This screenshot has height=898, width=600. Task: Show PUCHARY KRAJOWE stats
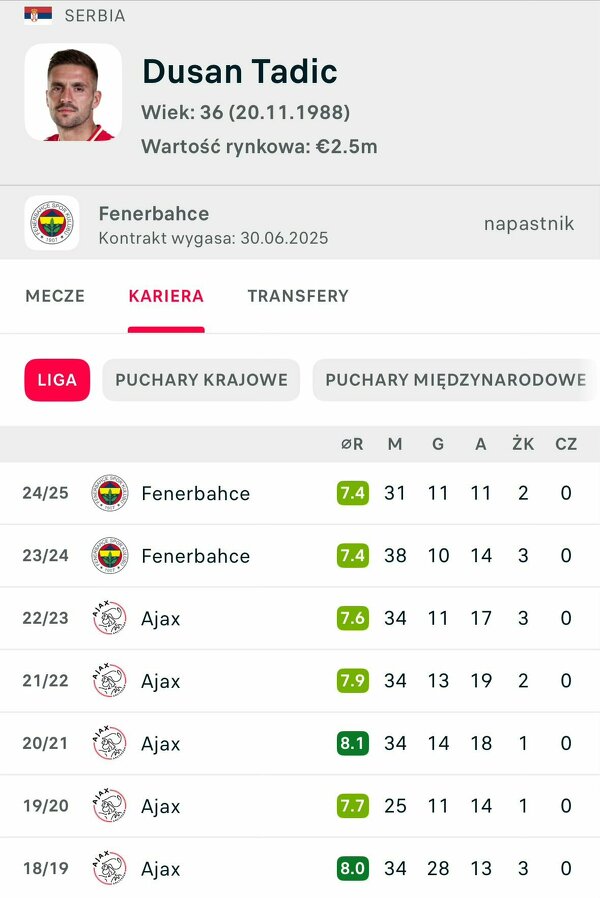pos(202,380)
